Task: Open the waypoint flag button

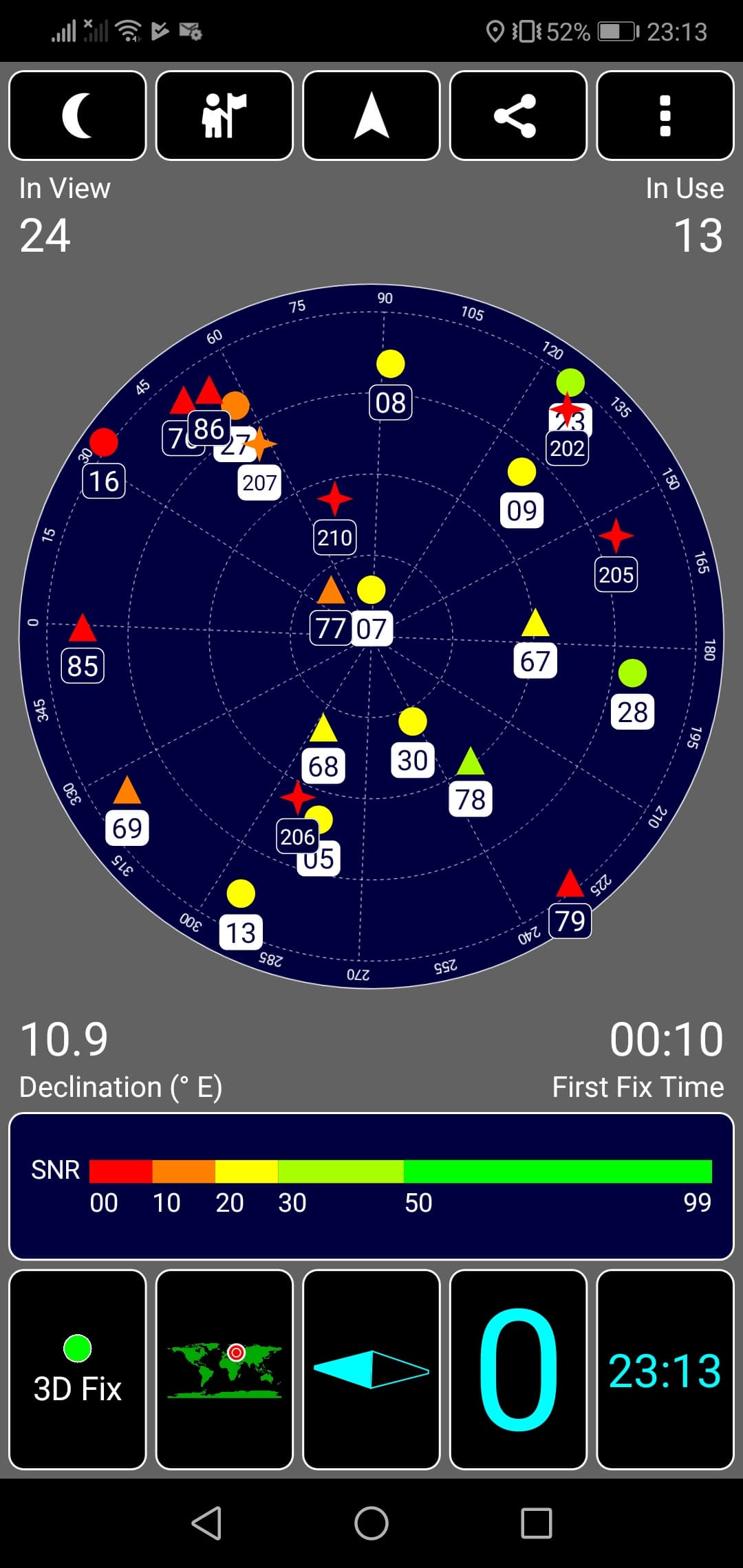Action: (x=224, y=116)
